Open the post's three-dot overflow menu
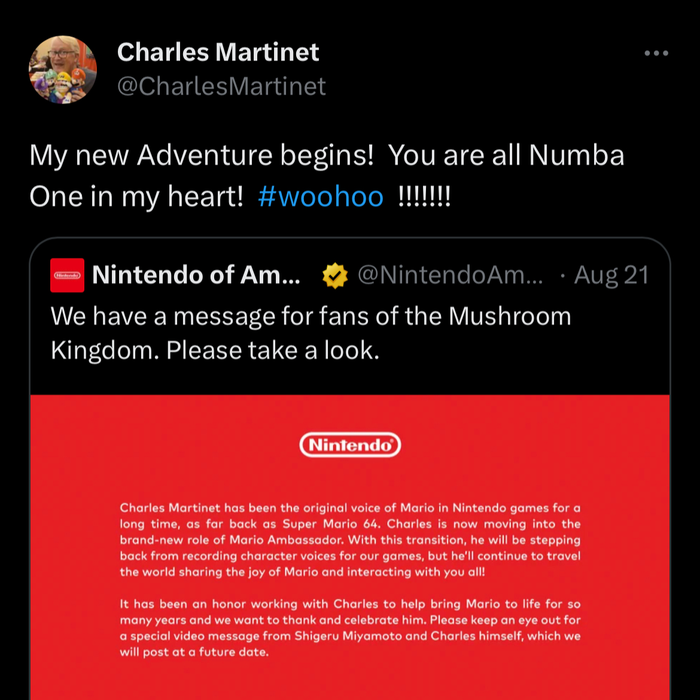 pyautogui.click(x=656, y=53)
